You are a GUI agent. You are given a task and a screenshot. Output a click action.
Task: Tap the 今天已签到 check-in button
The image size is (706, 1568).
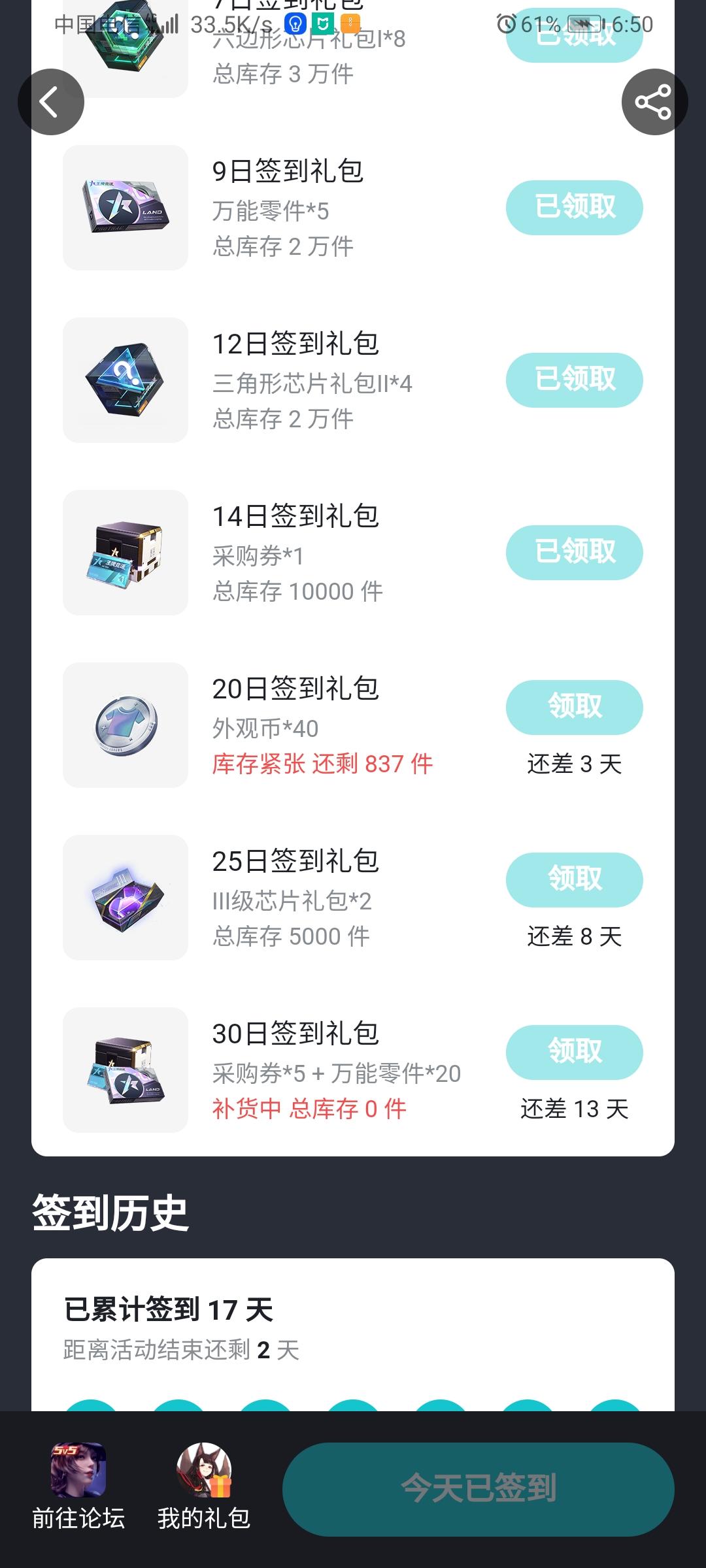478,1489
